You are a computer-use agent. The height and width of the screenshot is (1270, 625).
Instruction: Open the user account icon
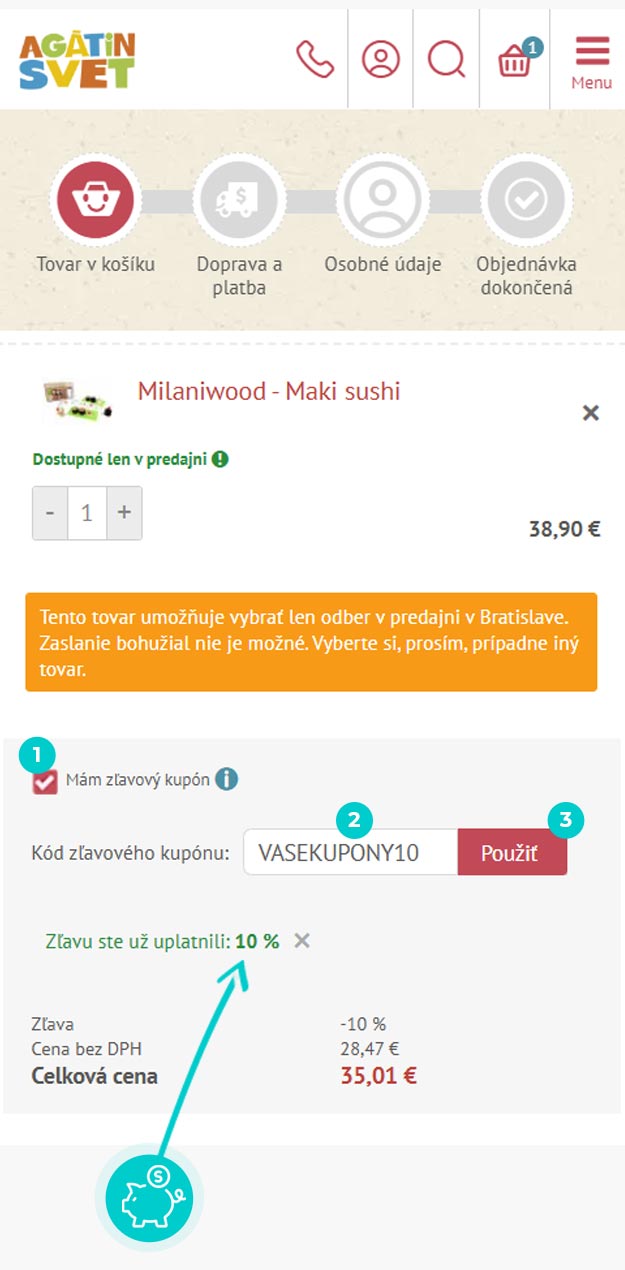coord(380,59)
